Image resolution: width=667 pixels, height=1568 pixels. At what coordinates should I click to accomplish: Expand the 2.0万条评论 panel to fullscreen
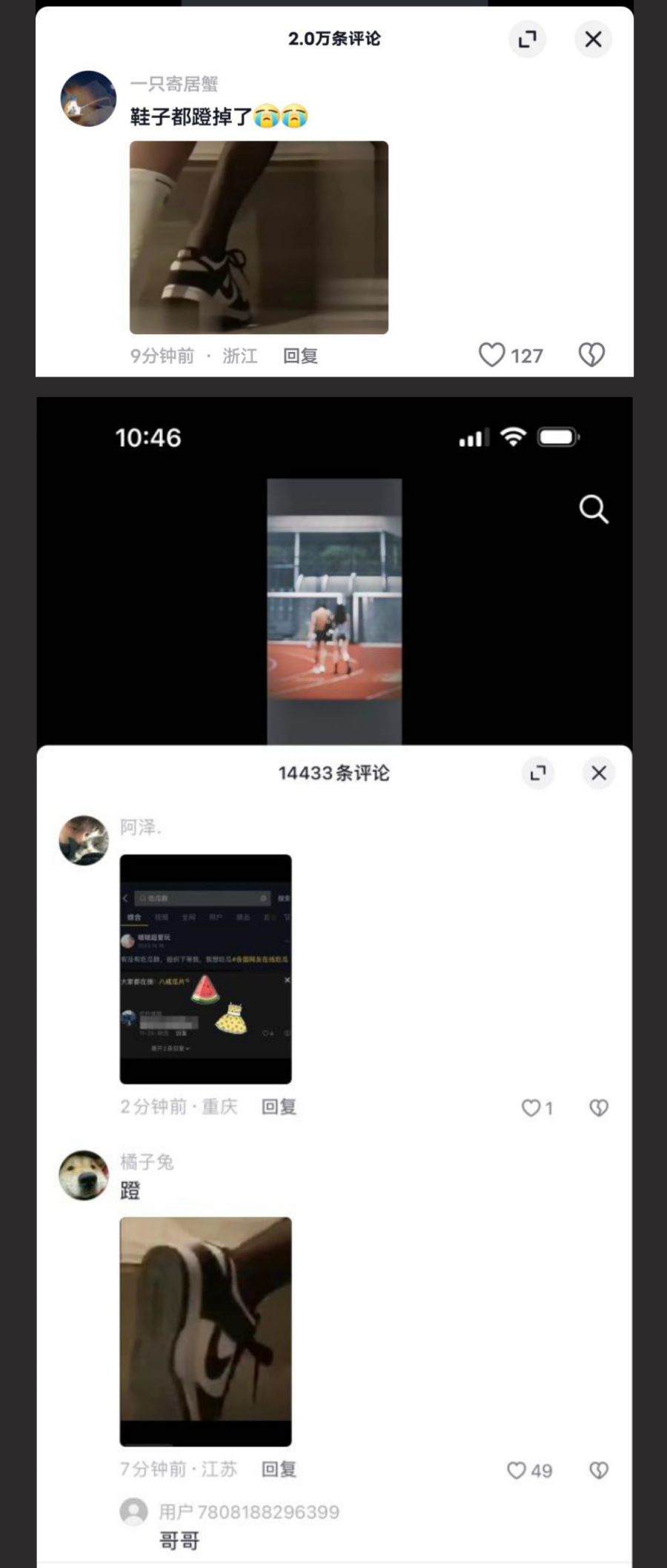(527, 39)
